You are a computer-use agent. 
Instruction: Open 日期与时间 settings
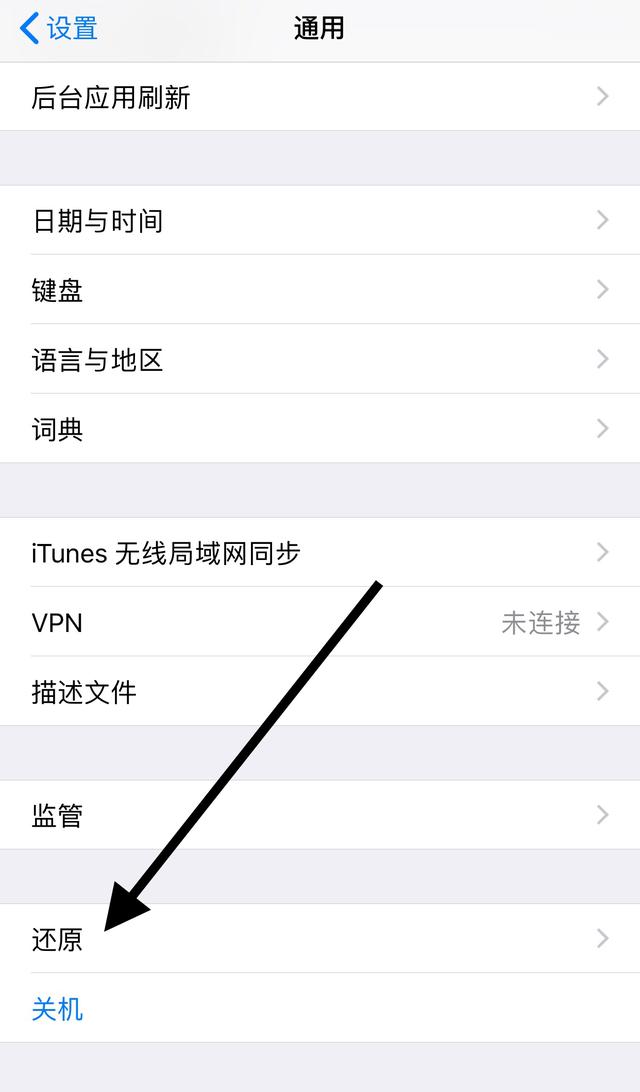pyautogui.click(x=320, y=220)
